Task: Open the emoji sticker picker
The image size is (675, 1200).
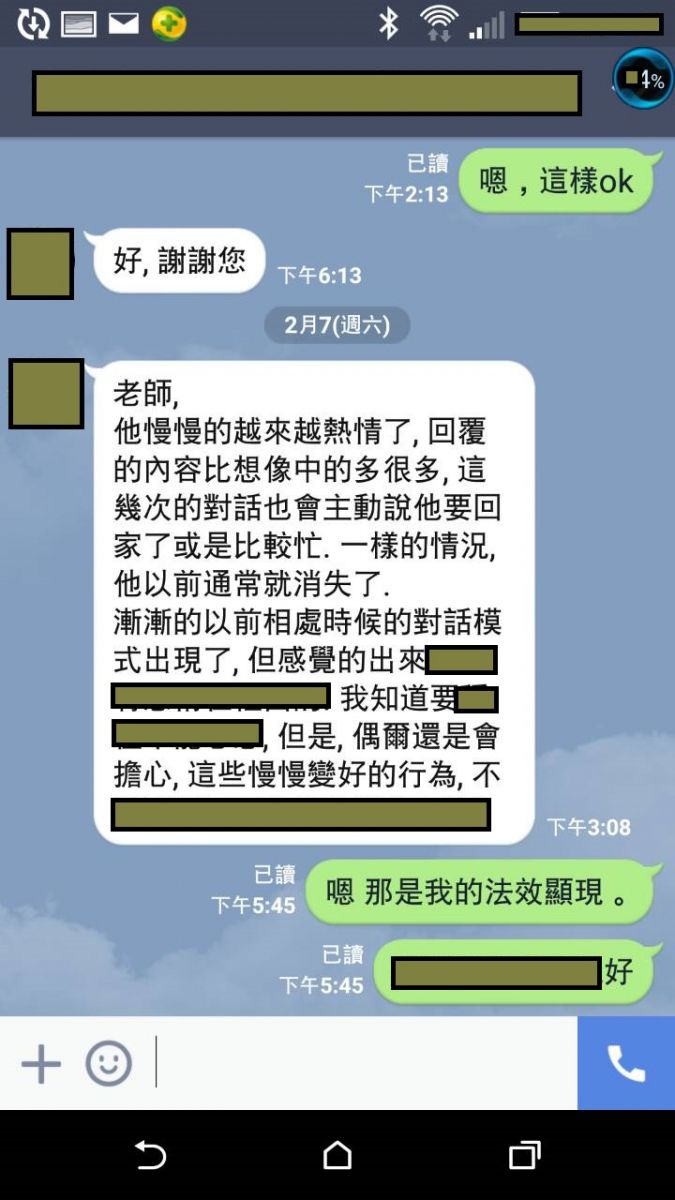Action: point(108,1064)
